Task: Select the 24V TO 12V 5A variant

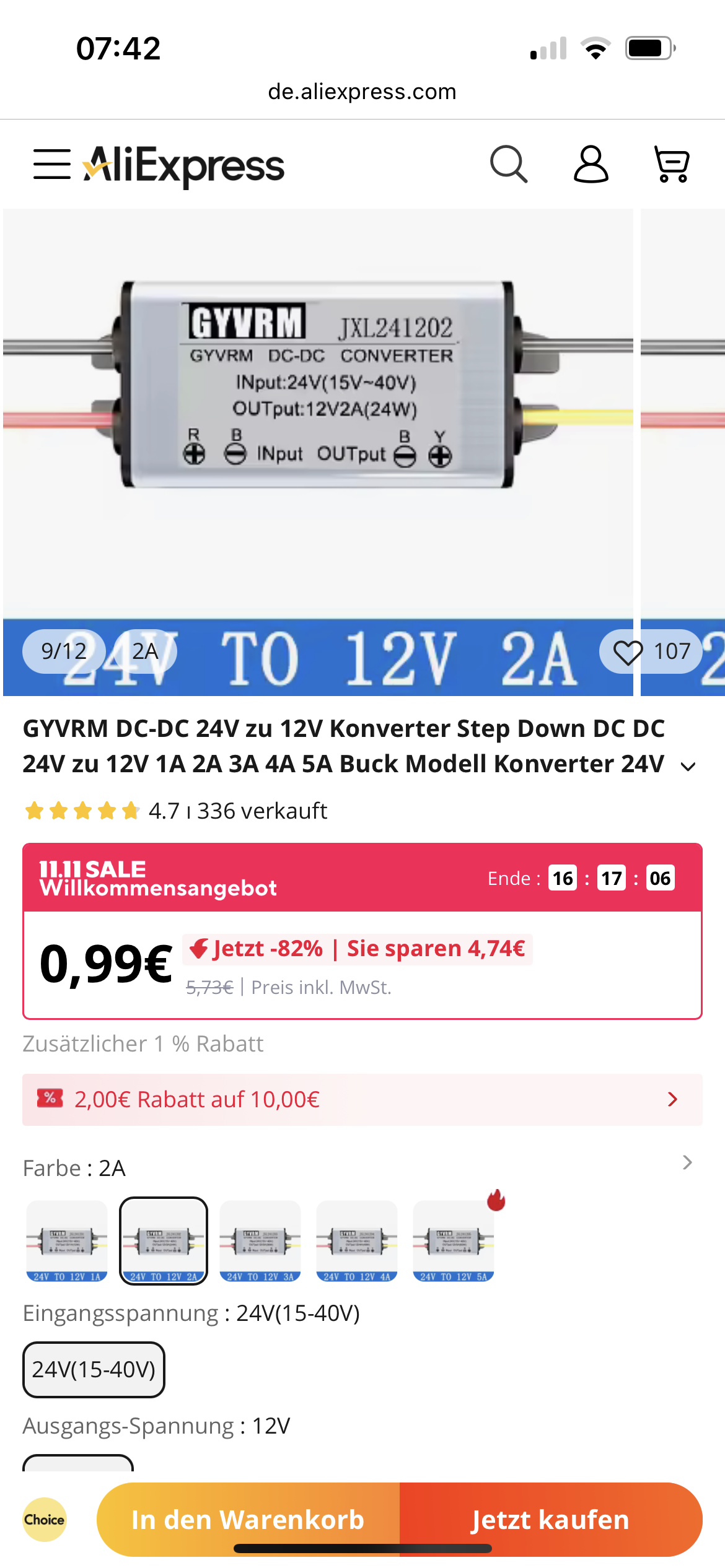Action: 454,1240
